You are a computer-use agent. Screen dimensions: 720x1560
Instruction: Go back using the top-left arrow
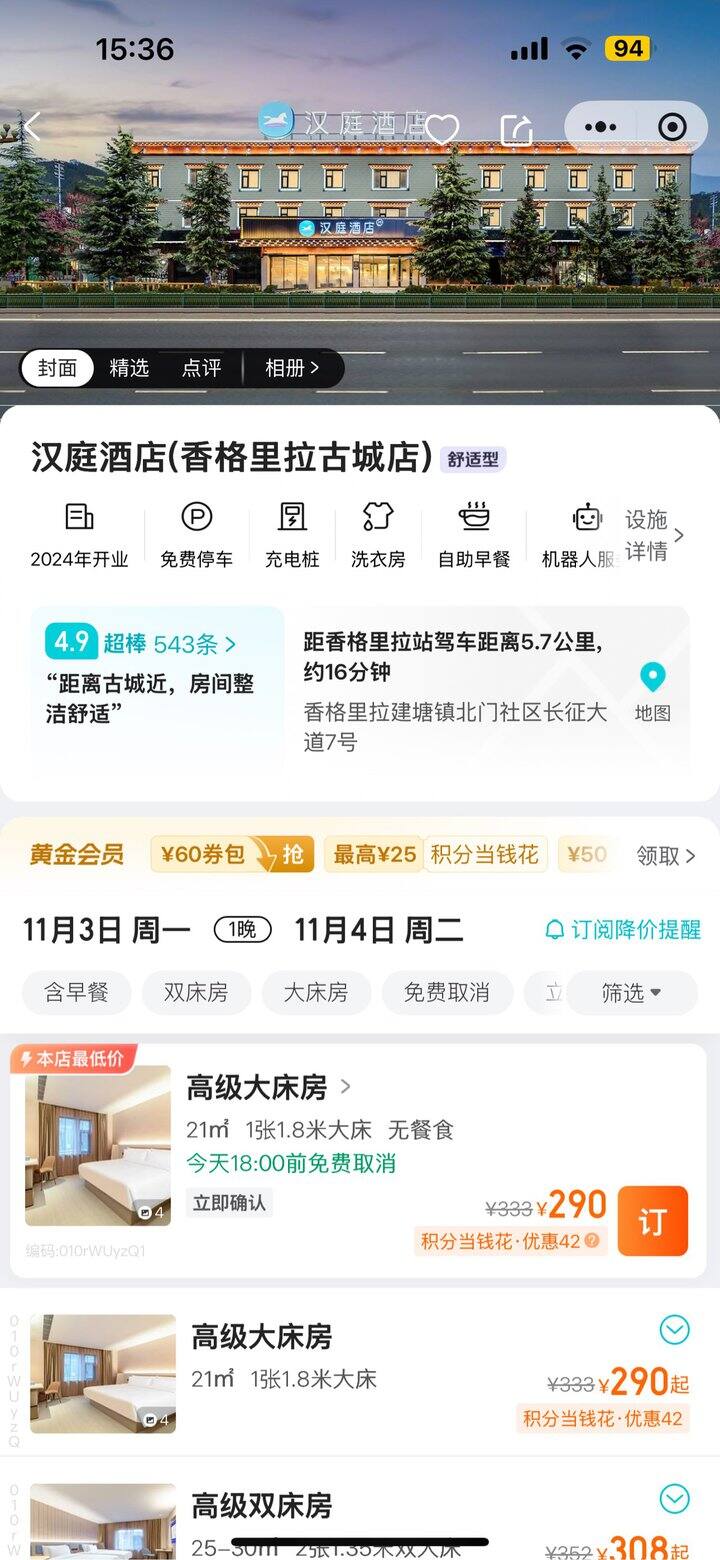tap(33, 127)
